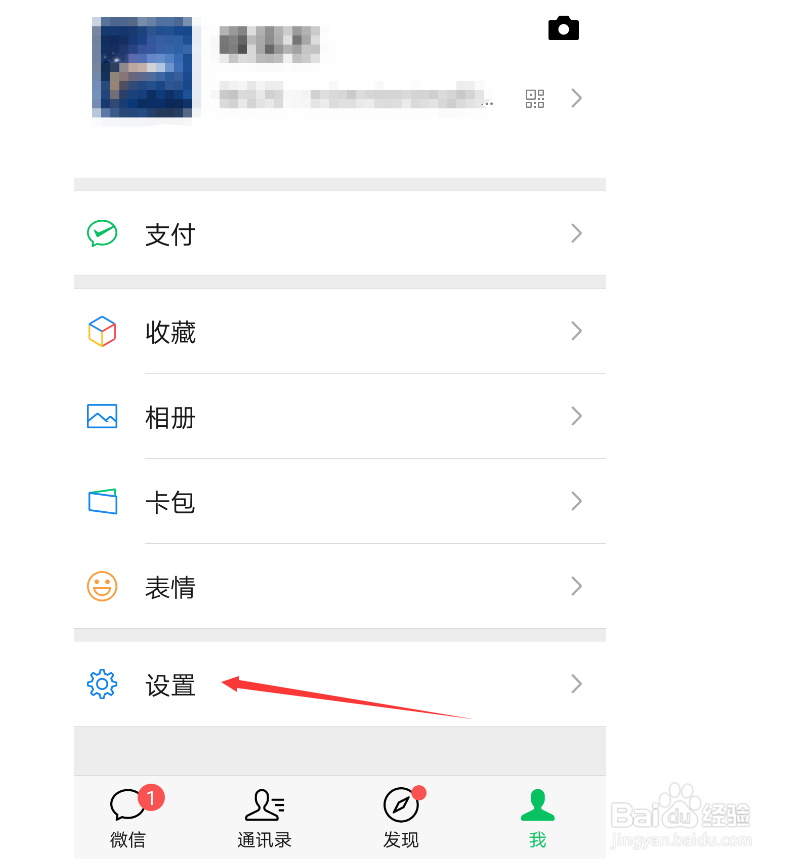The width and height of the screenshot is (796, 868).
Task: Open the 通讯录 contacts icon
Action: [264, 805]
